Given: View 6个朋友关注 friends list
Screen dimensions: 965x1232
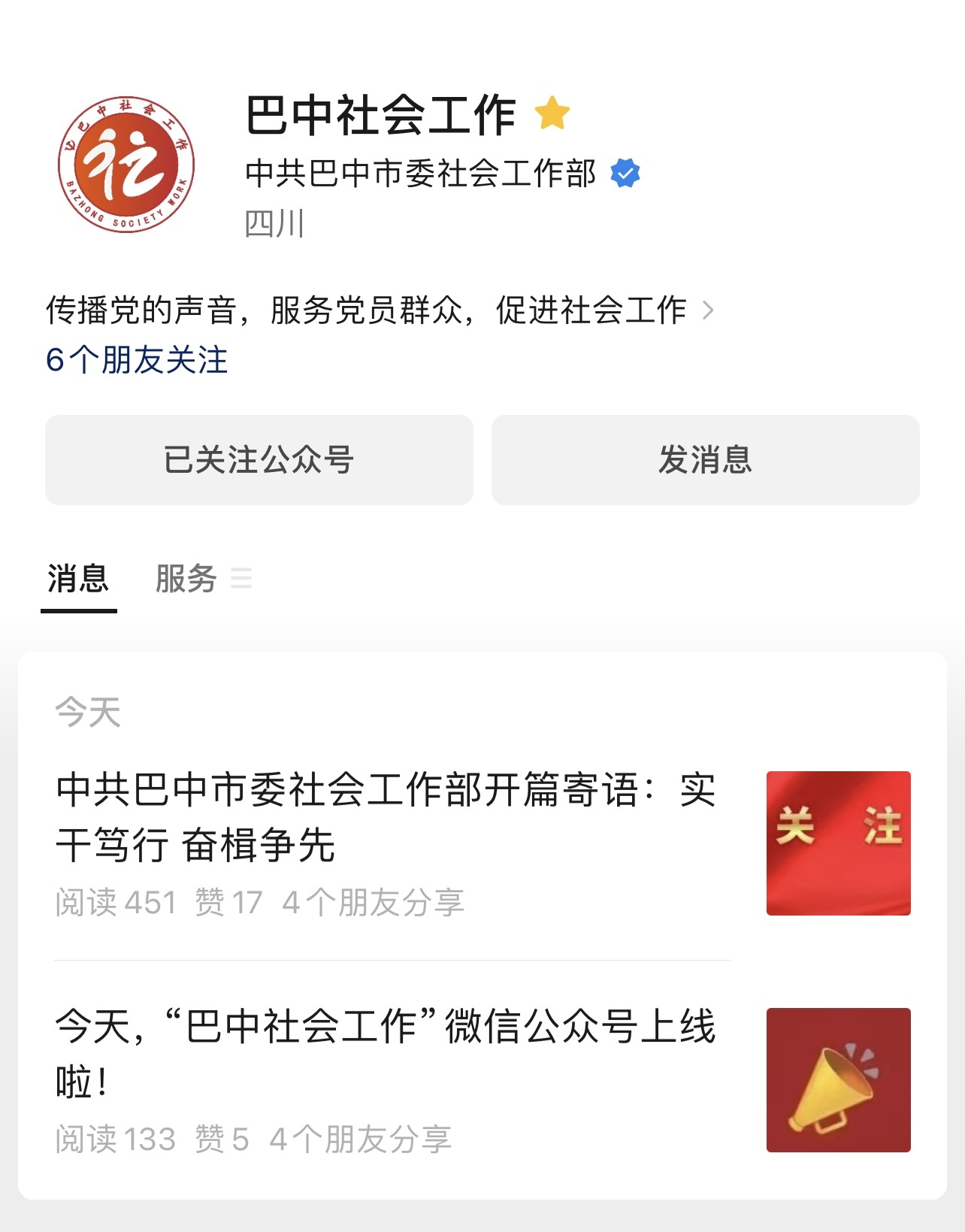Looking at the screenshot, I should [x=137, y=360].
